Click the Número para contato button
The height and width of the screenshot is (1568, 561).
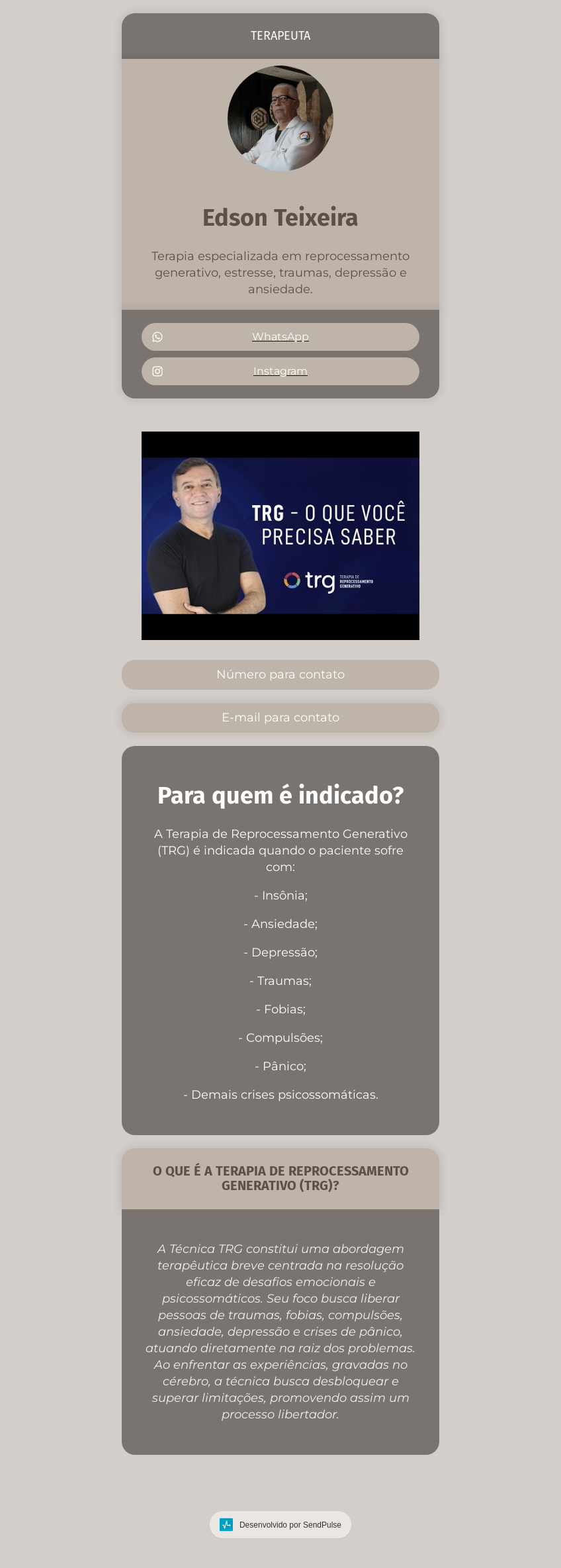point(280,674)
